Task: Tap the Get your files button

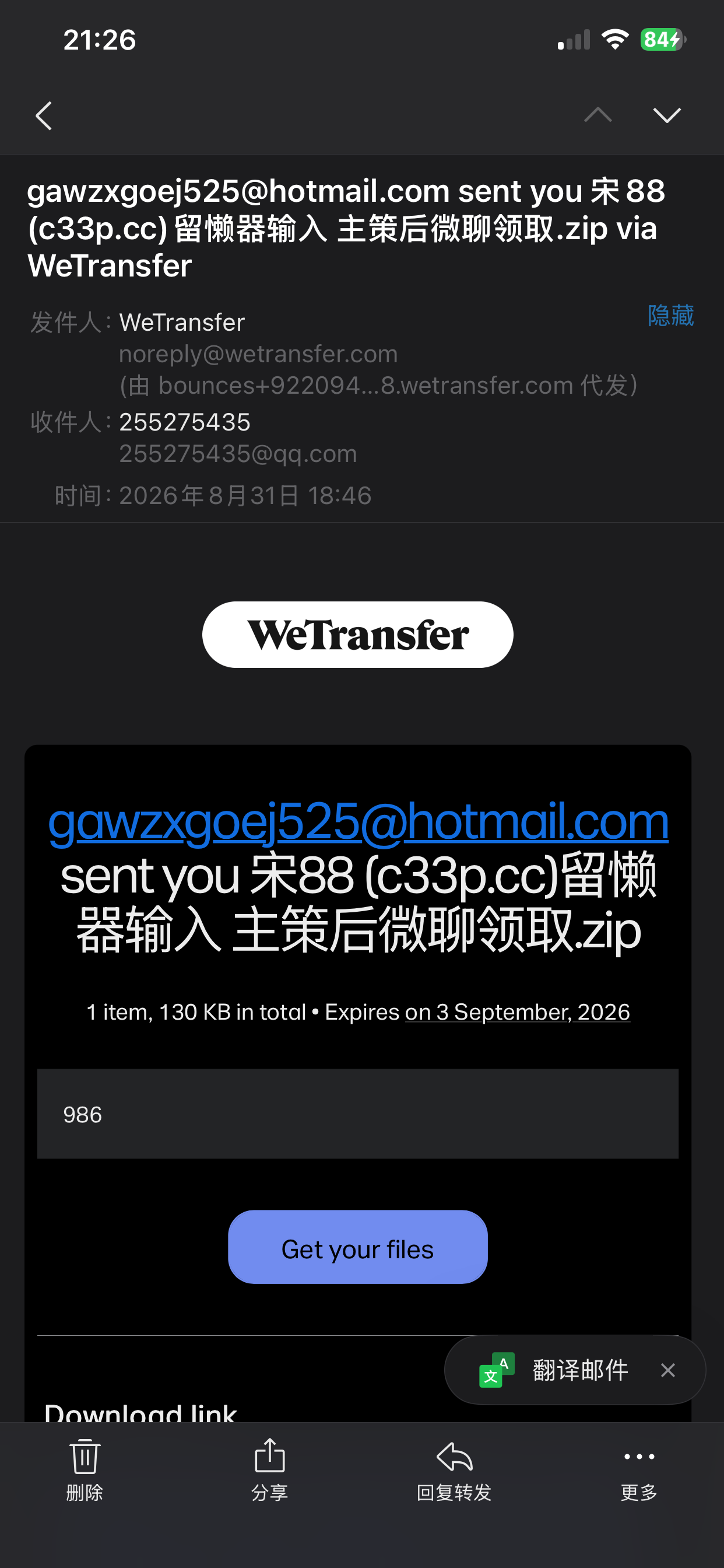Action: coord(358,1247)
